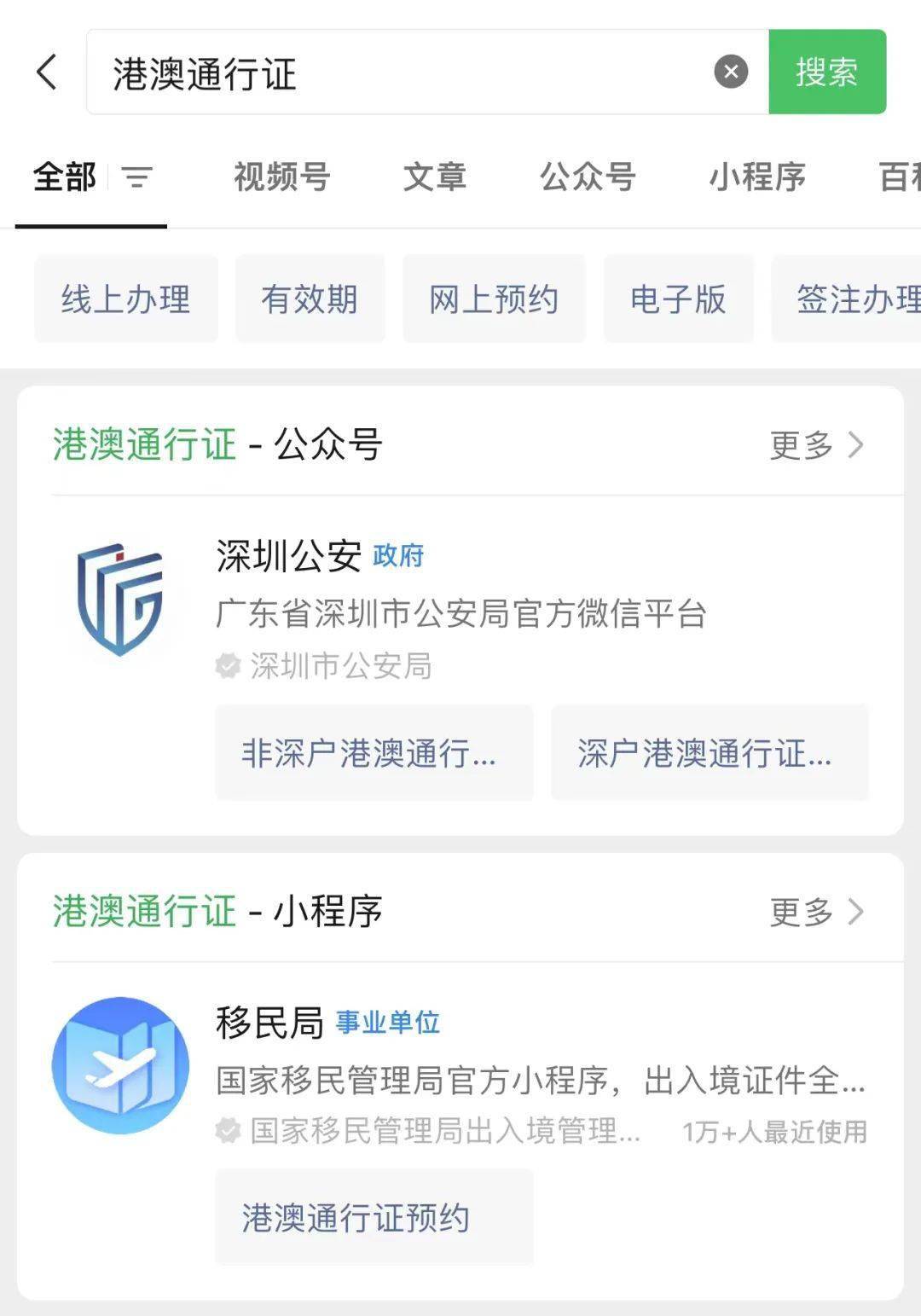The width and height of the screenshot is (921, 1316).
Task: Toggle the 有效期 filter chip
Action: [310, 299]
